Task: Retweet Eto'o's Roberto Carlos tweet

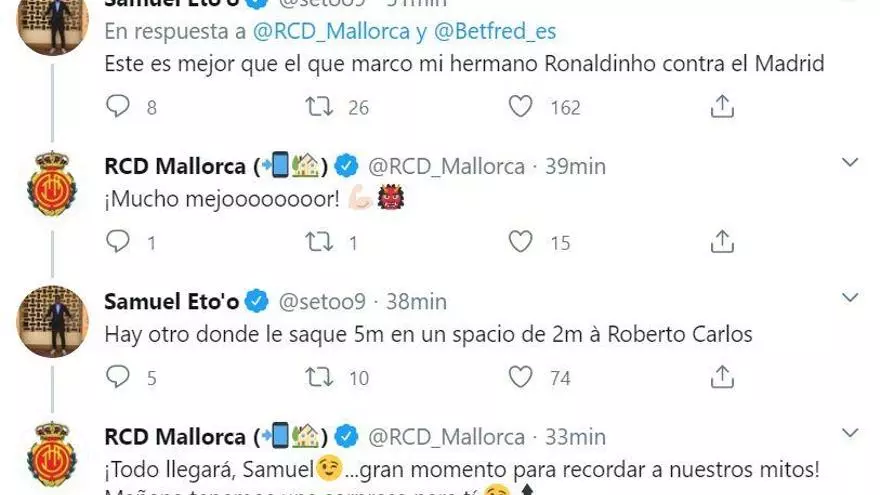Action: [321, 377]
